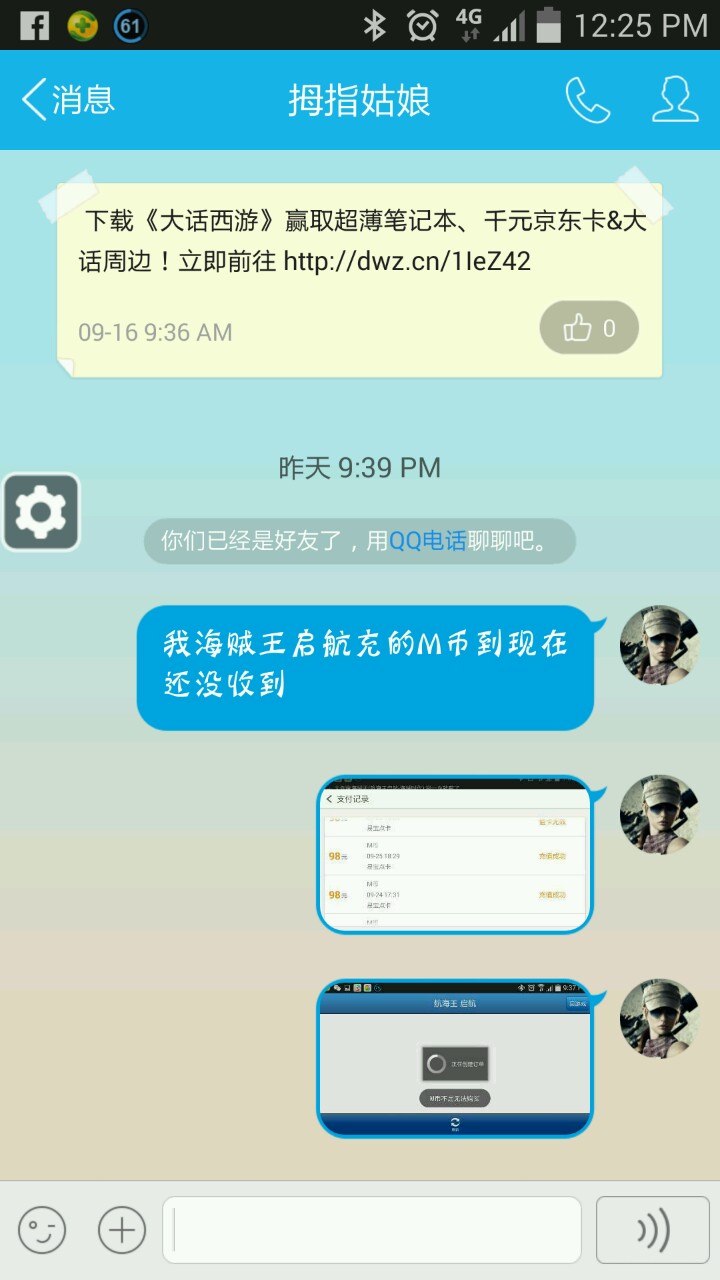Open the emoji picker
The height and width of the screenshot is (1280, 720).
(42, 1229)
